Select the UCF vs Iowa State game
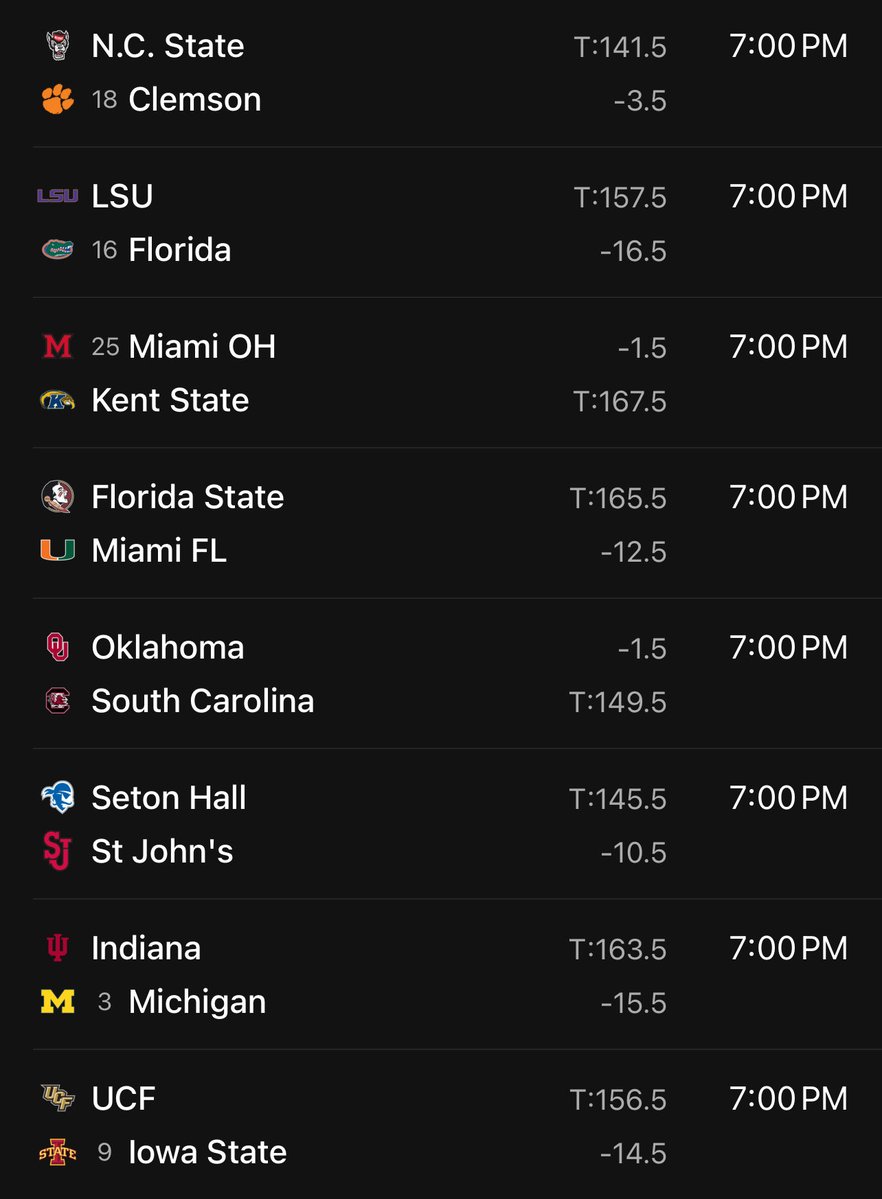The image size is (882, 1199). 440,1125
